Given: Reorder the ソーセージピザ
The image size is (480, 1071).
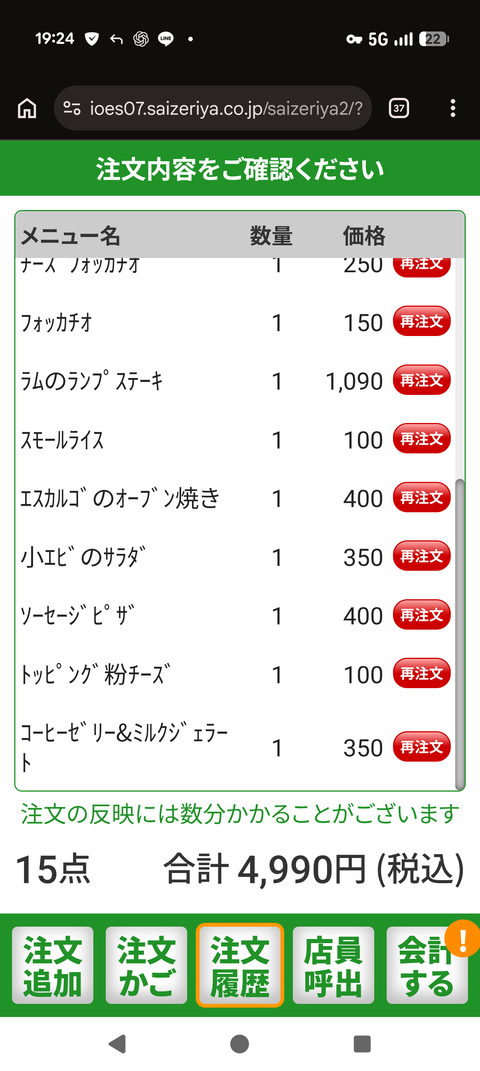Looking at the screenshot, I should (x=421, y=615).
